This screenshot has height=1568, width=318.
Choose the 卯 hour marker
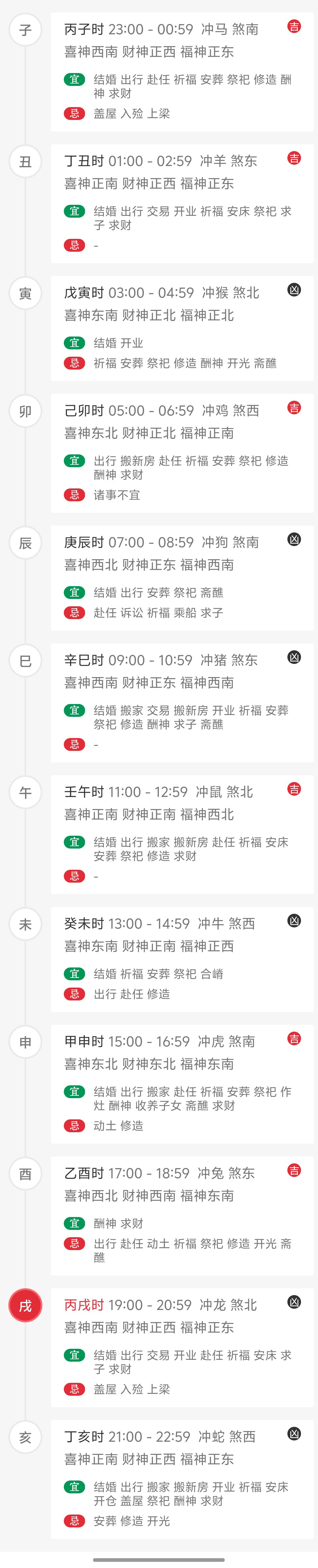tap(25, 411)
